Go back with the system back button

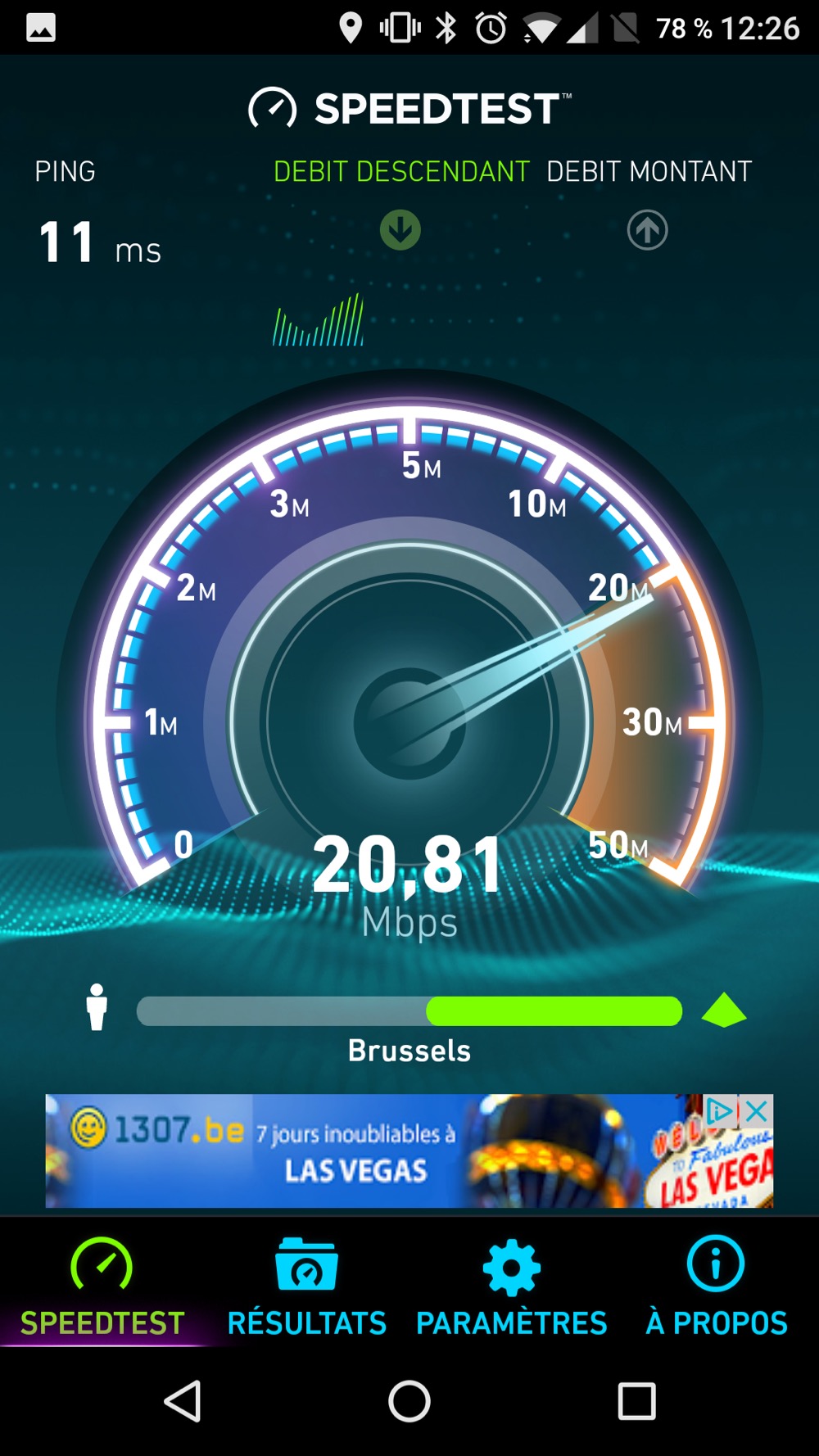tap(183, 1401)
